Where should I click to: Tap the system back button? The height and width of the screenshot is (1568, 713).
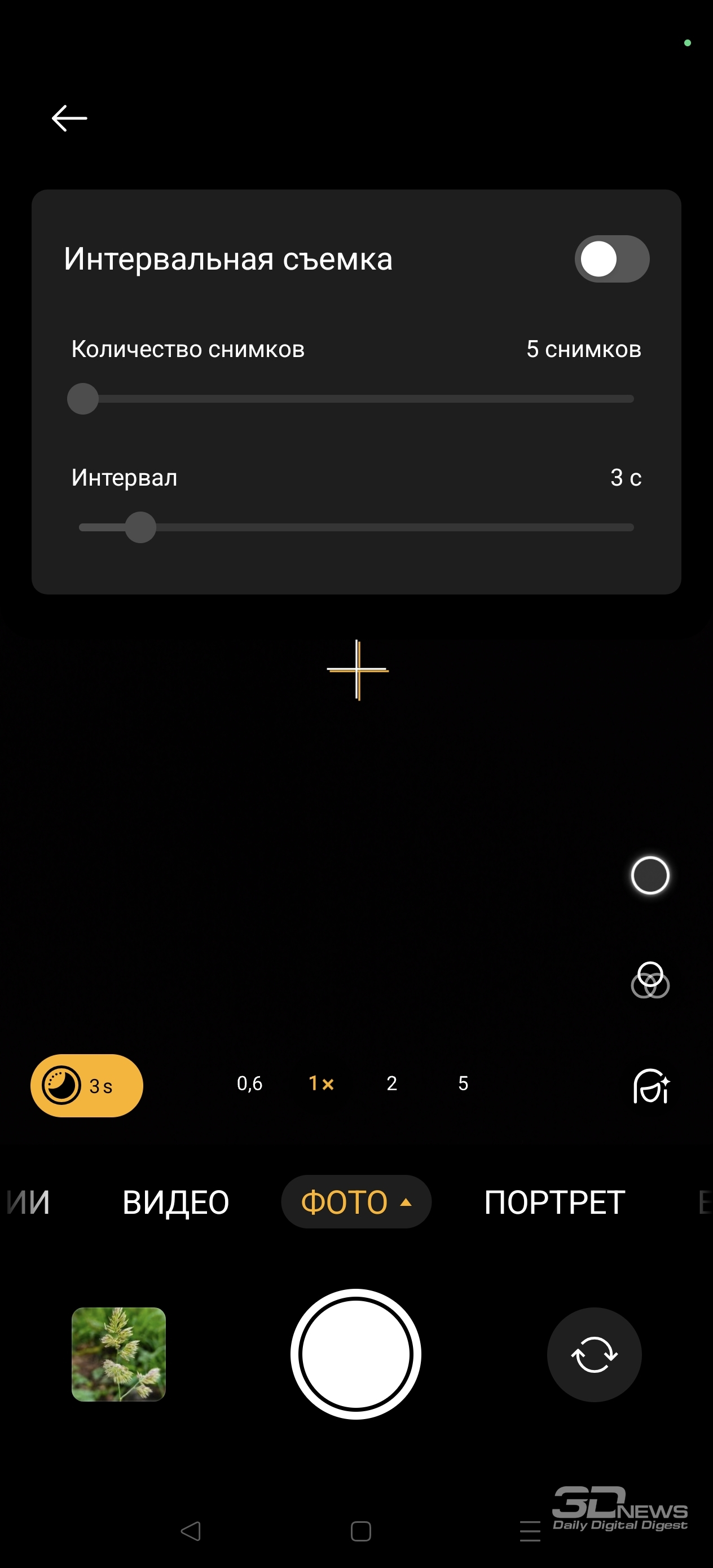coord(191,1531)
